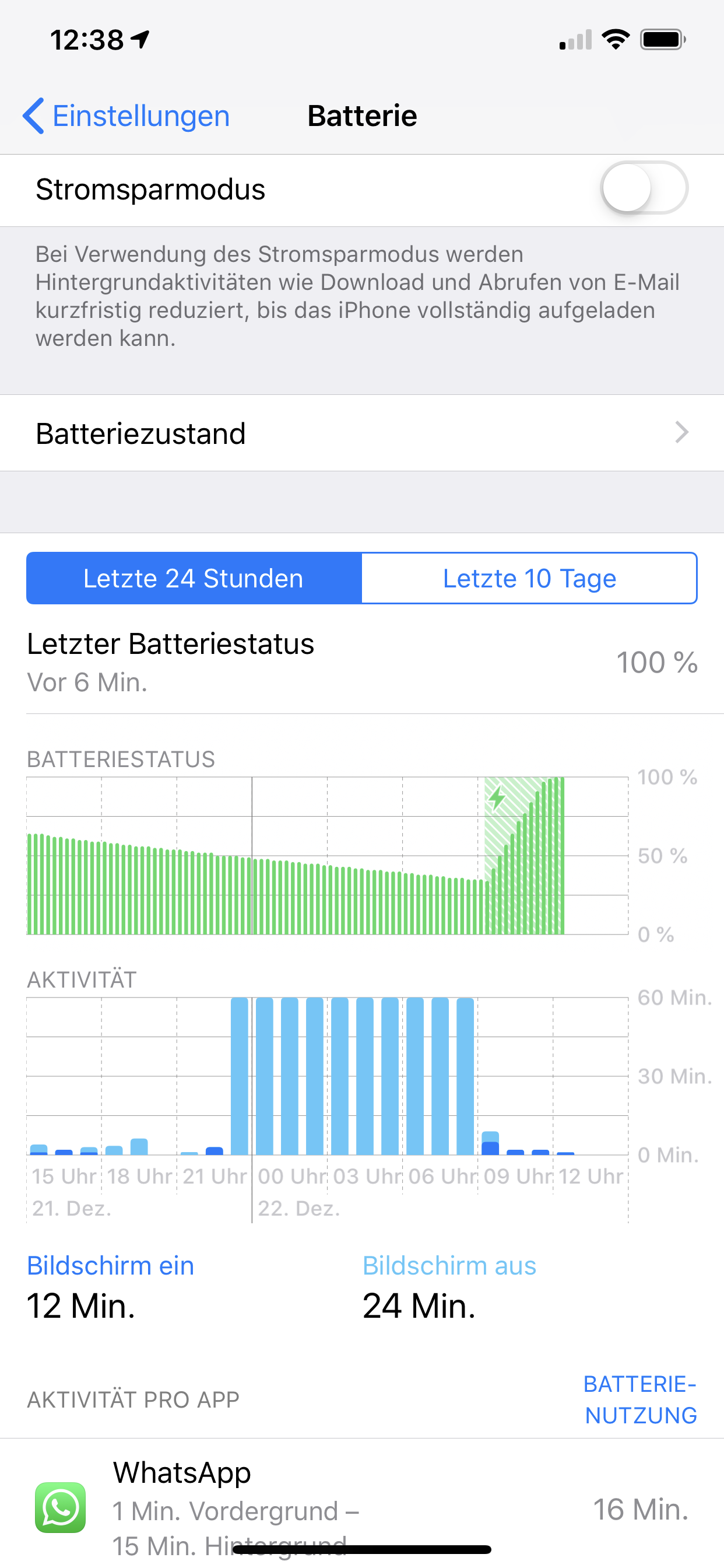Tap the Batteriestatus chart
Viewport: 724px width, 1568px height.
pos(328,855)
